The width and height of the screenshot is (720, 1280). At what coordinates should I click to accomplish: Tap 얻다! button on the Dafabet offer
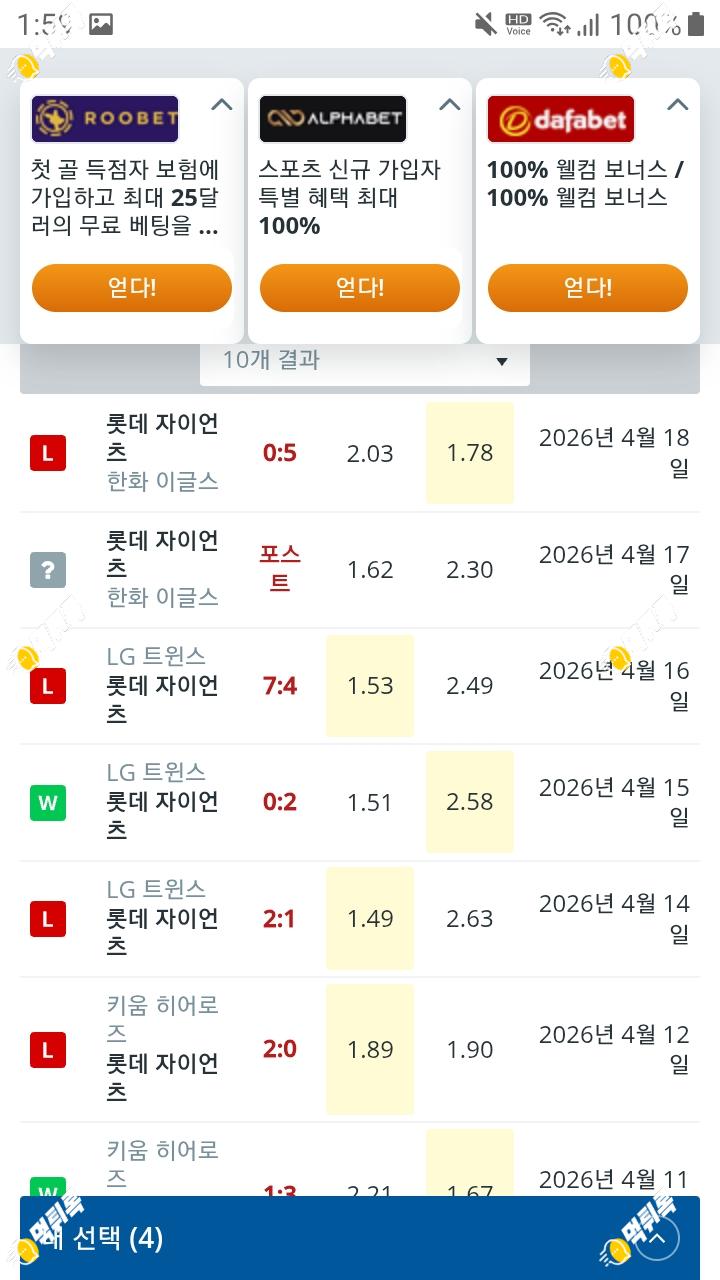(588, 288)
